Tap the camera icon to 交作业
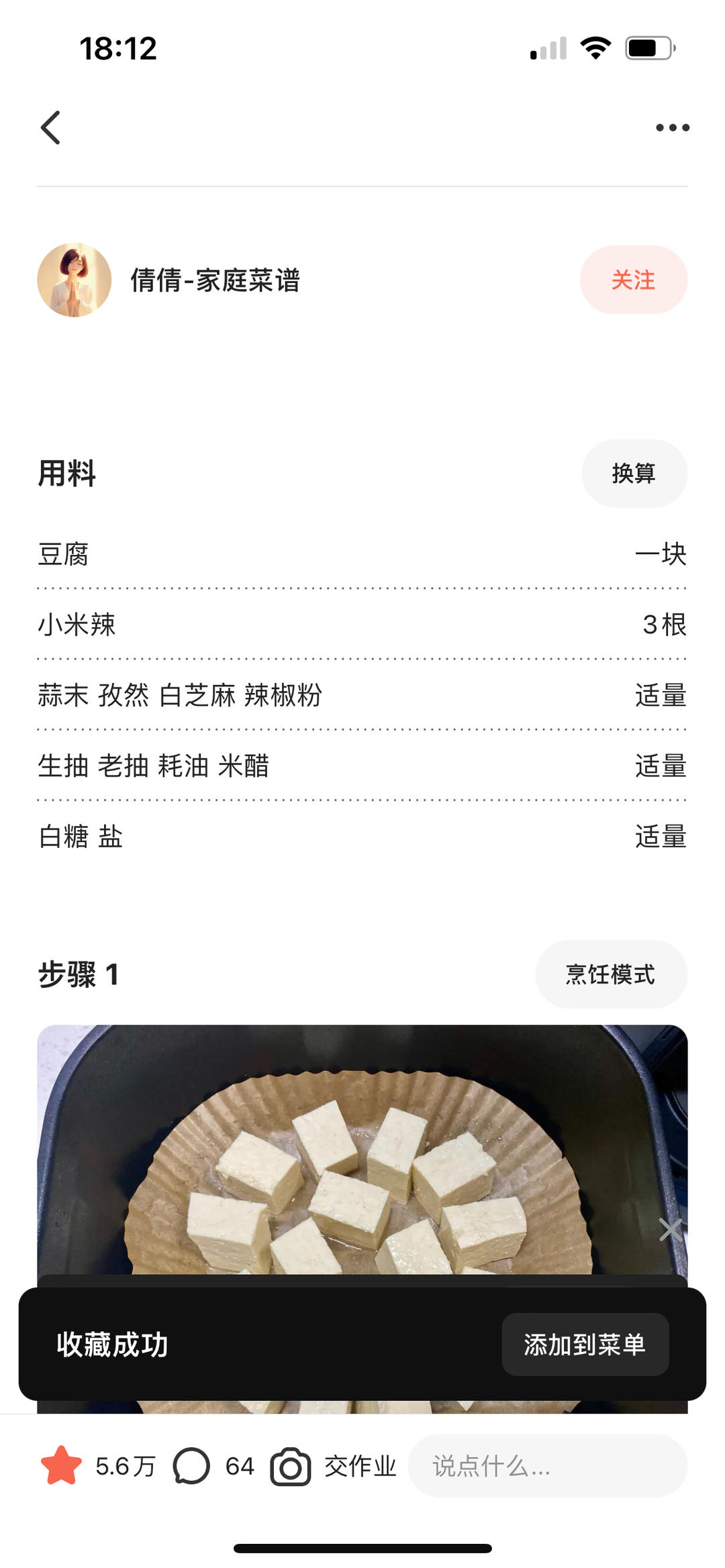Image resolution: width=725 pixels, height=1568 pixels. click(291, 1467)
